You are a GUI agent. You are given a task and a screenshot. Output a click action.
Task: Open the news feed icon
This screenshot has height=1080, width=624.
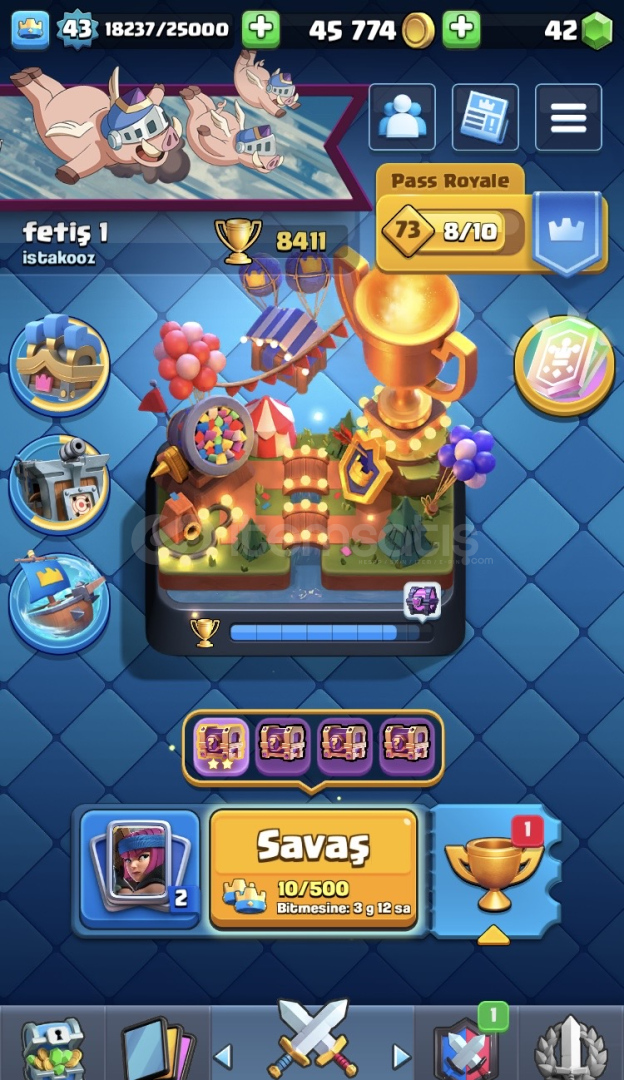[x=485, y=117]
